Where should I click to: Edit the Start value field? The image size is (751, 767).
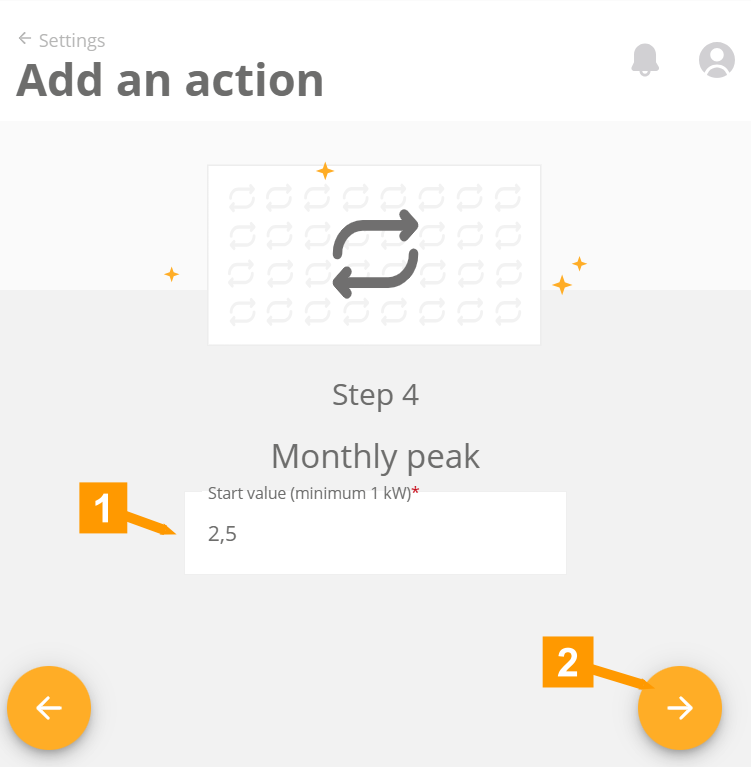(375, 534)
